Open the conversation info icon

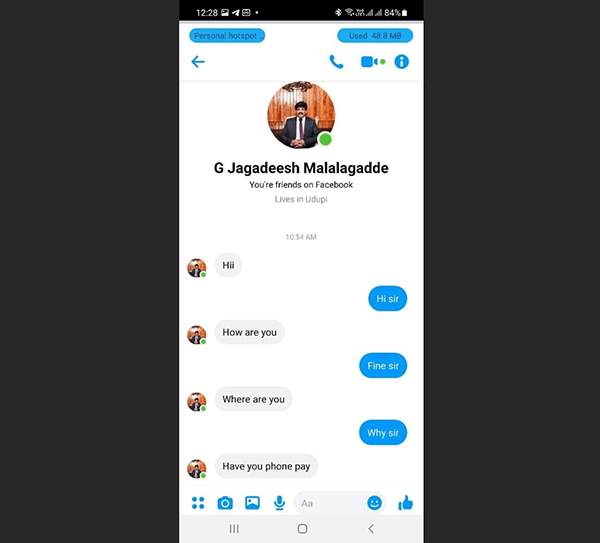pos(402,62)
